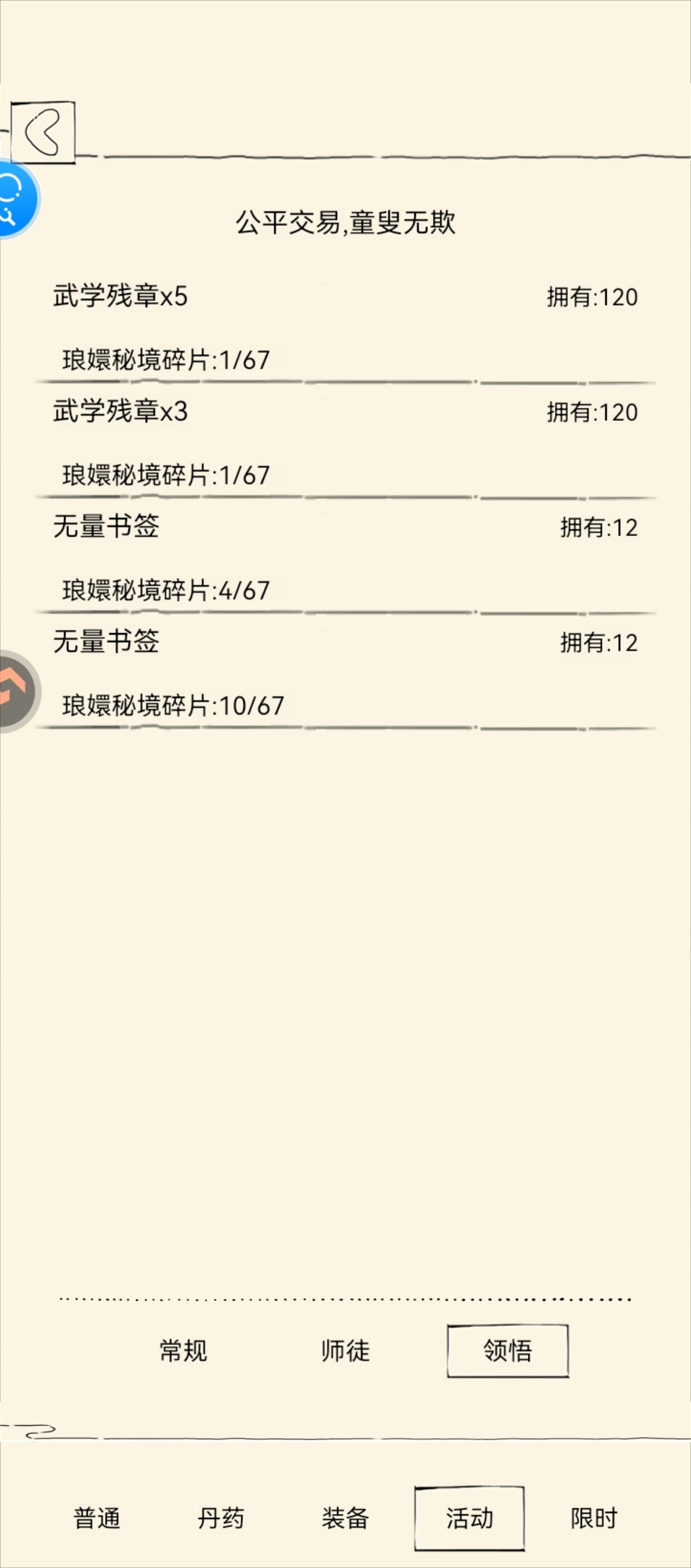
Task: Open the floating blue assistant bubble
Action: coord(18,199)
